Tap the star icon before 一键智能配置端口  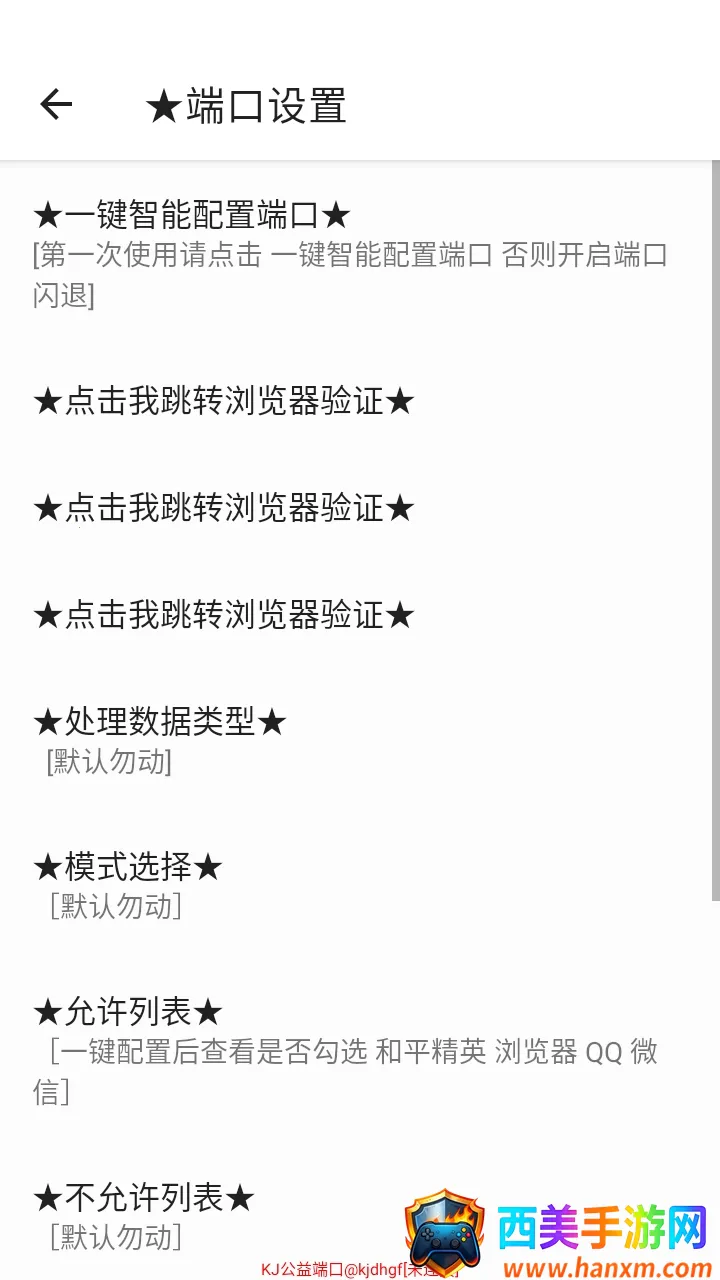47,215
